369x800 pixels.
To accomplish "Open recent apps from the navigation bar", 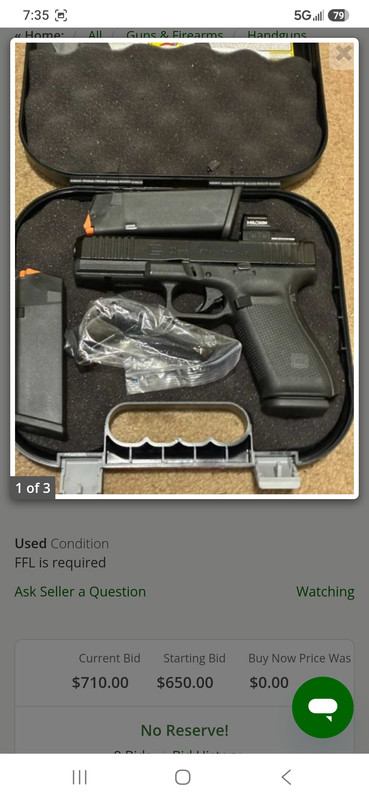I will tap(80, 777).
